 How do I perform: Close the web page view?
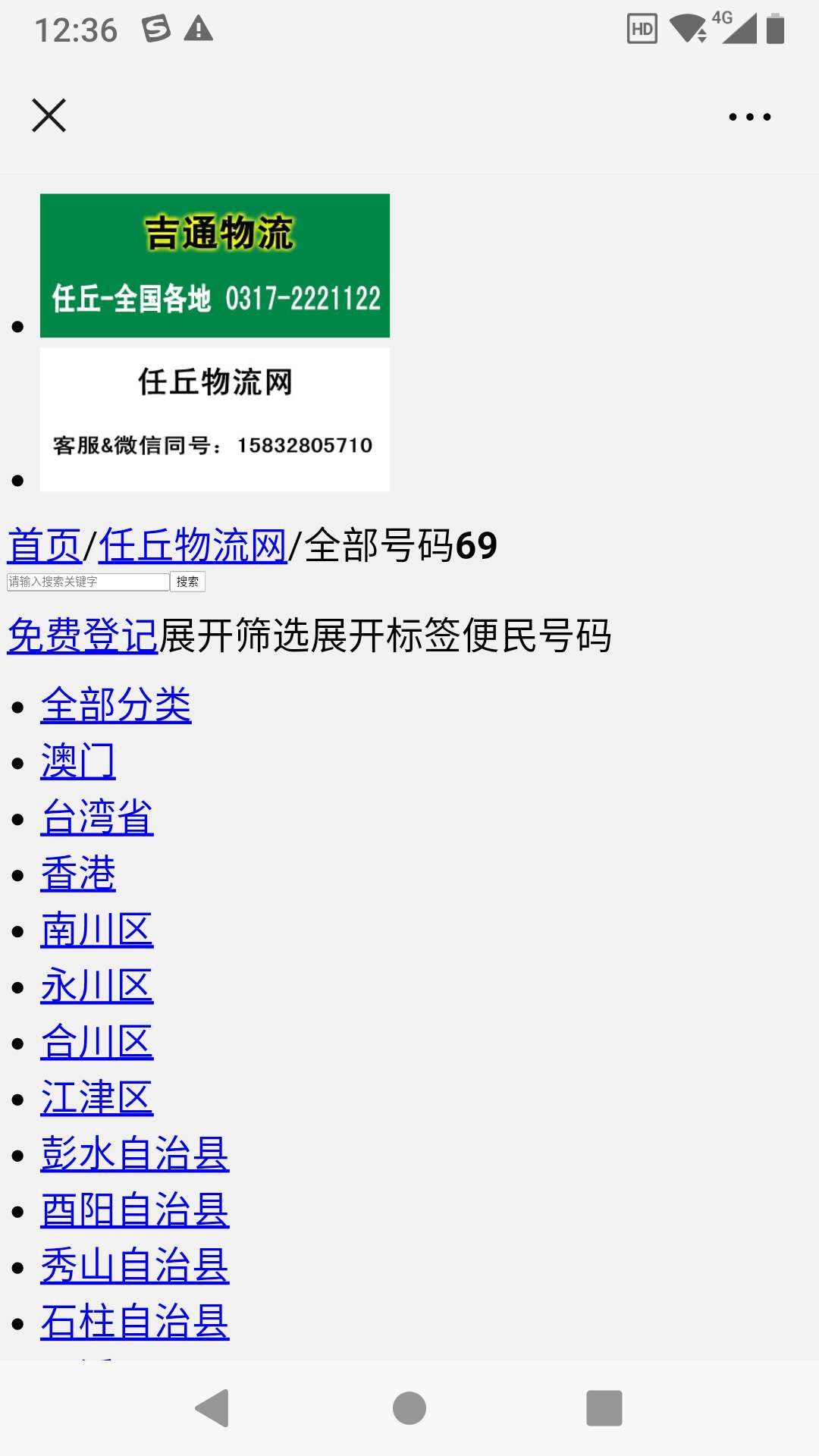click(49, 116)
